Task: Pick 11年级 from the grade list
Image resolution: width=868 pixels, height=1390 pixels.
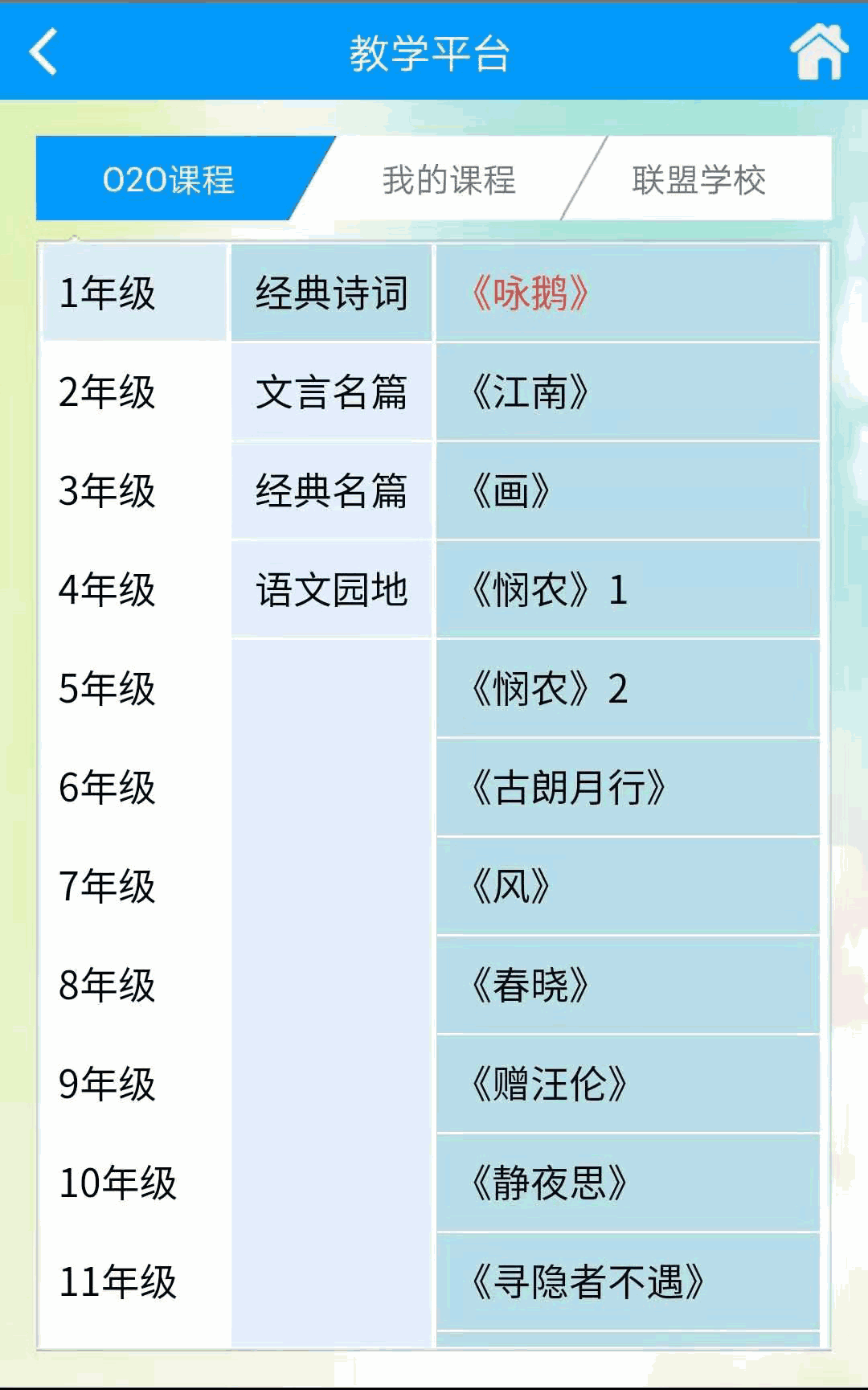Action: coord(135,1282)
